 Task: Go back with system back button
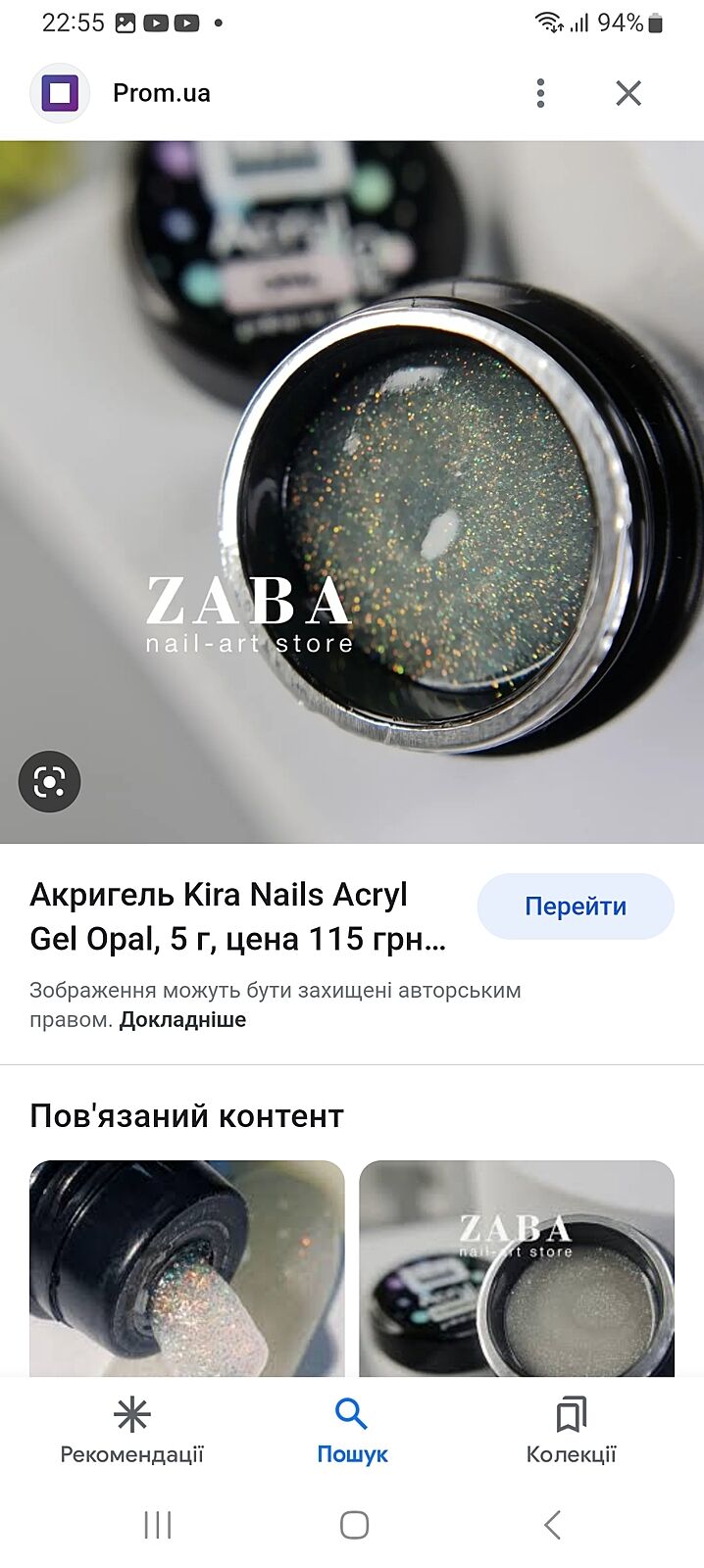click(552, 1525)
